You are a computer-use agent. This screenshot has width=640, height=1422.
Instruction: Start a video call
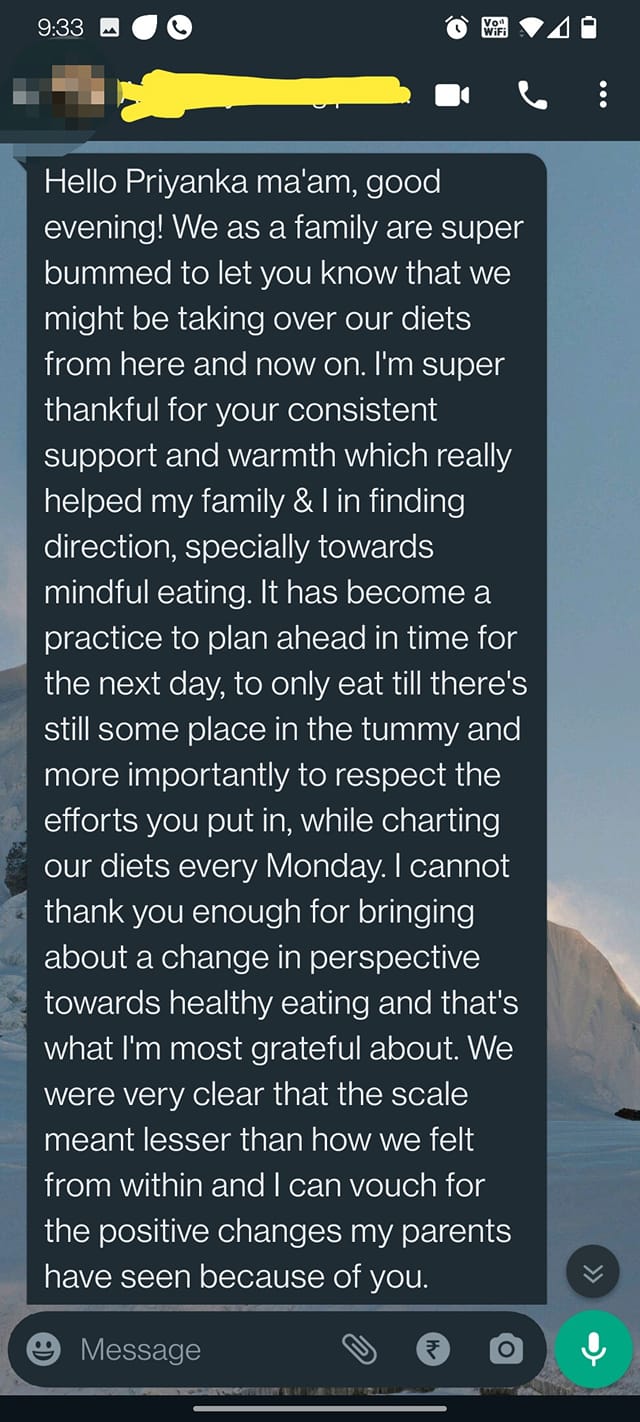[452, 95]
